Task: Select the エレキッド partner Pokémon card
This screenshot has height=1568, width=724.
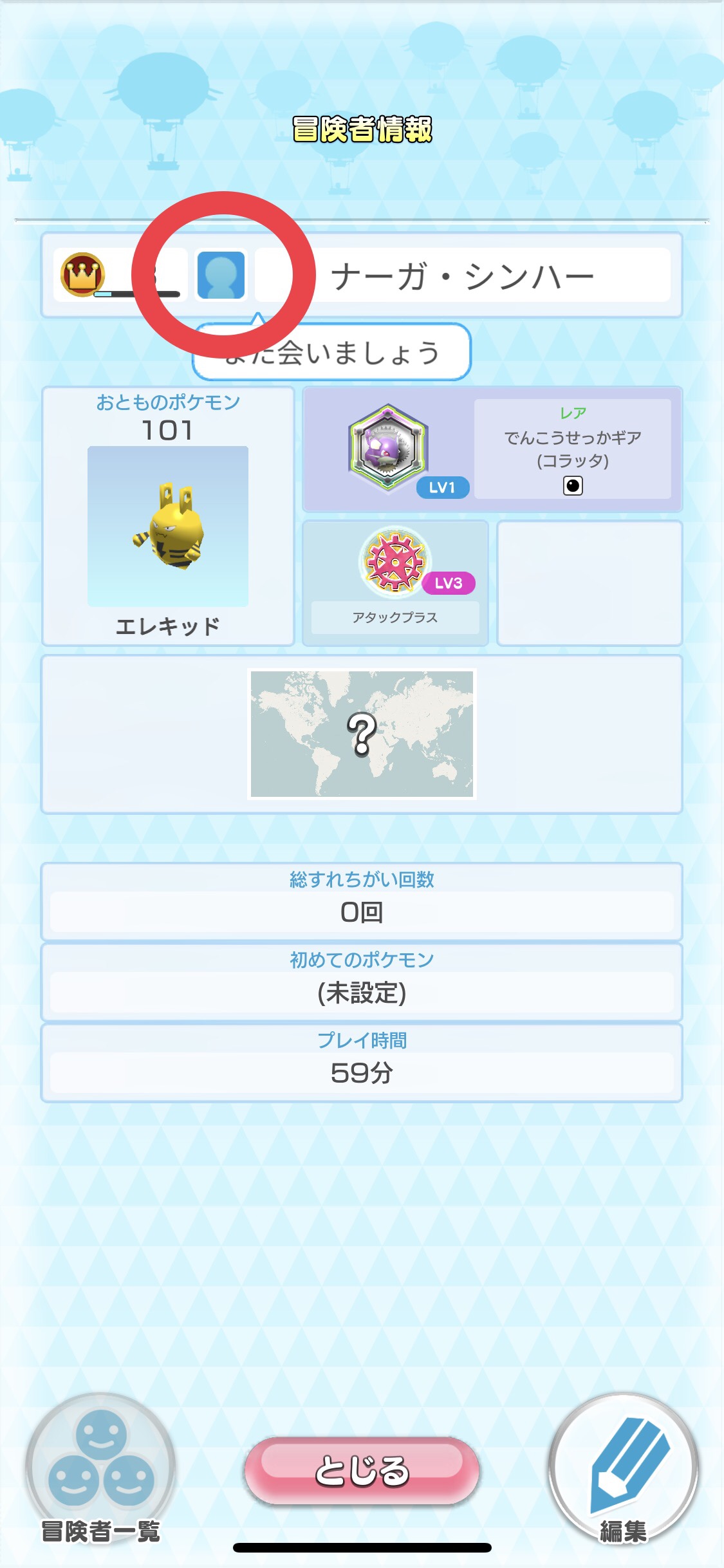Action: coord(168,516)
